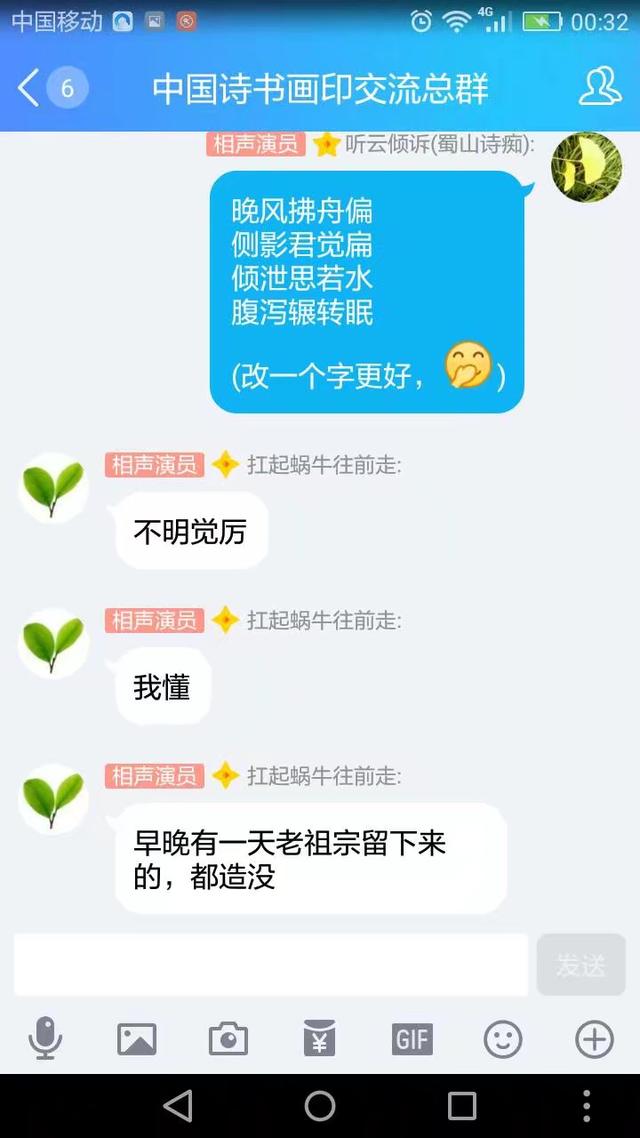The image size is (640, 1138).
Task: Open the image gallery picker
Action: point(137,1040)
